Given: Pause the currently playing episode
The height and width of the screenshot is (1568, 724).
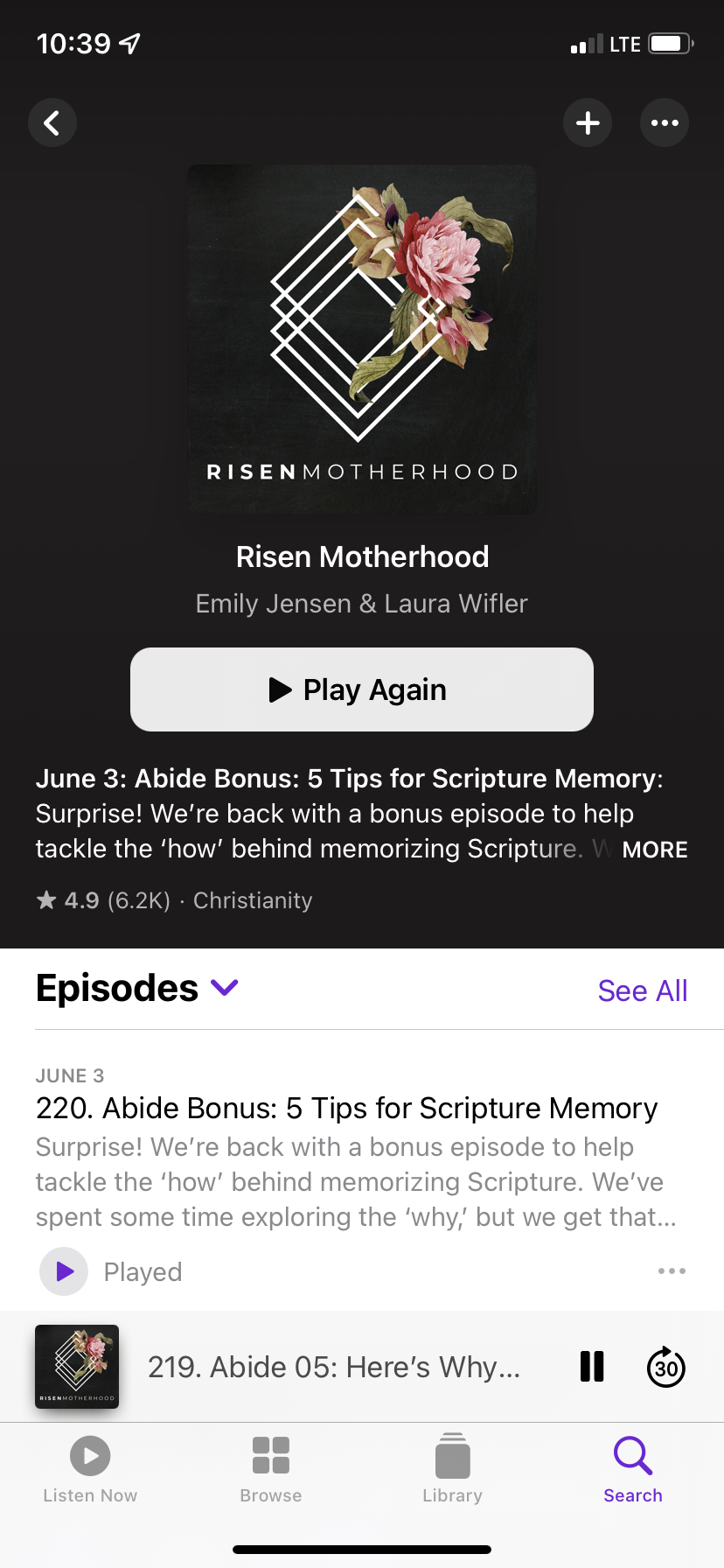Looking at the screenshot, I should (x=592, y=1366).
